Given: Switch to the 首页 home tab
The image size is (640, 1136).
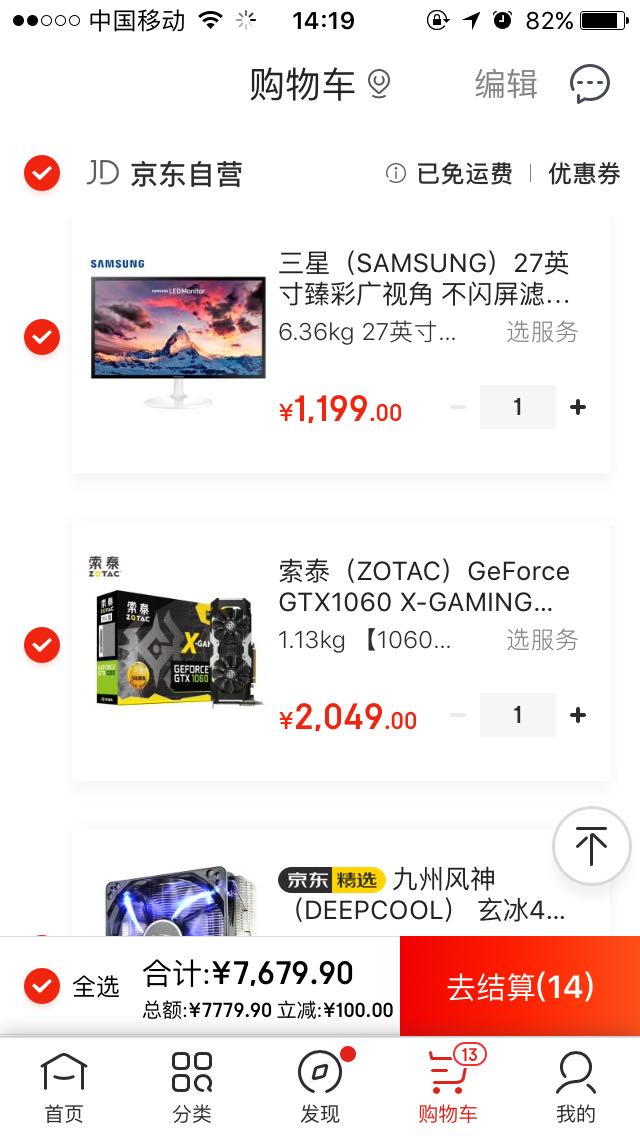Looking at the screenshot, I should (62, 1087).
